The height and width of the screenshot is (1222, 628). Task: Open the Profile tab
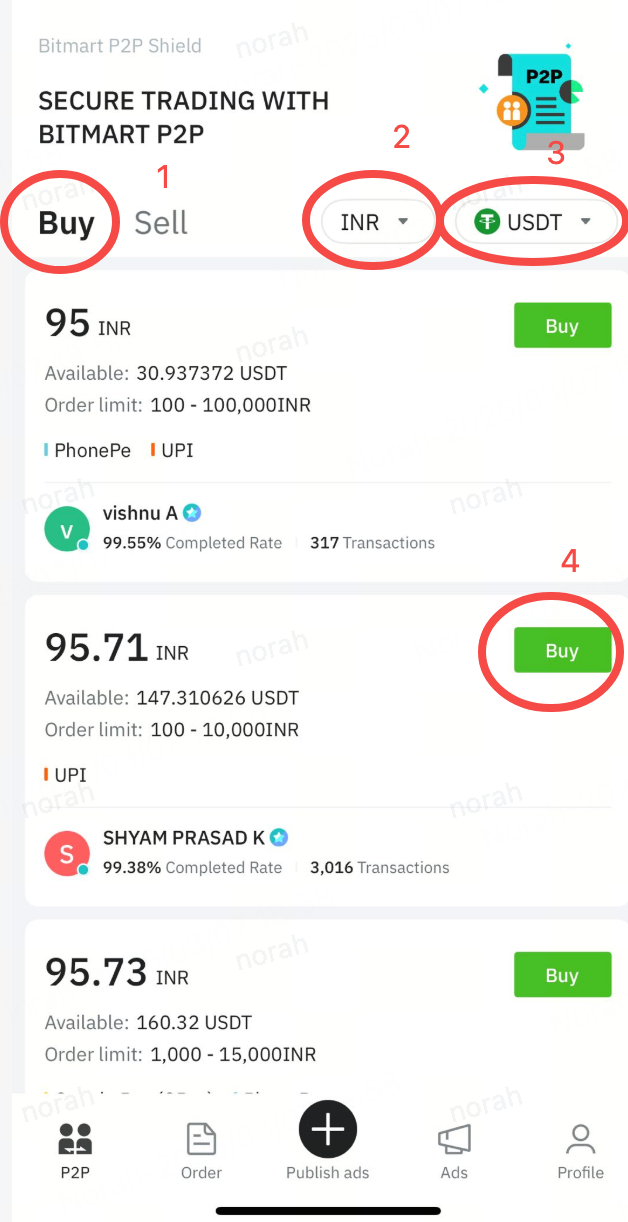tap(580, 1150)
